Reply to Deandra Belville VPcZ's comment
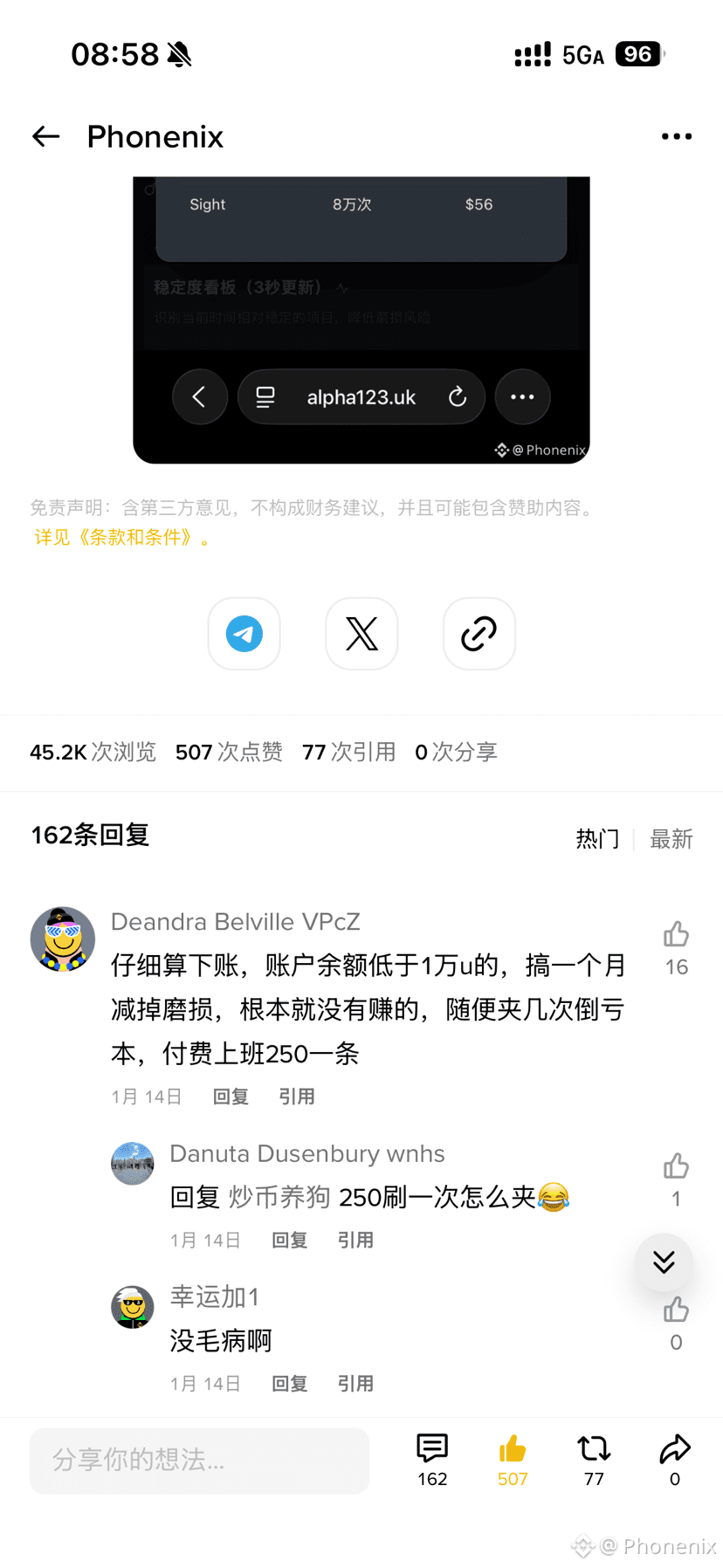This screenshot has width=723, height=1568. pyautogui.click(x=231, y=1097)
